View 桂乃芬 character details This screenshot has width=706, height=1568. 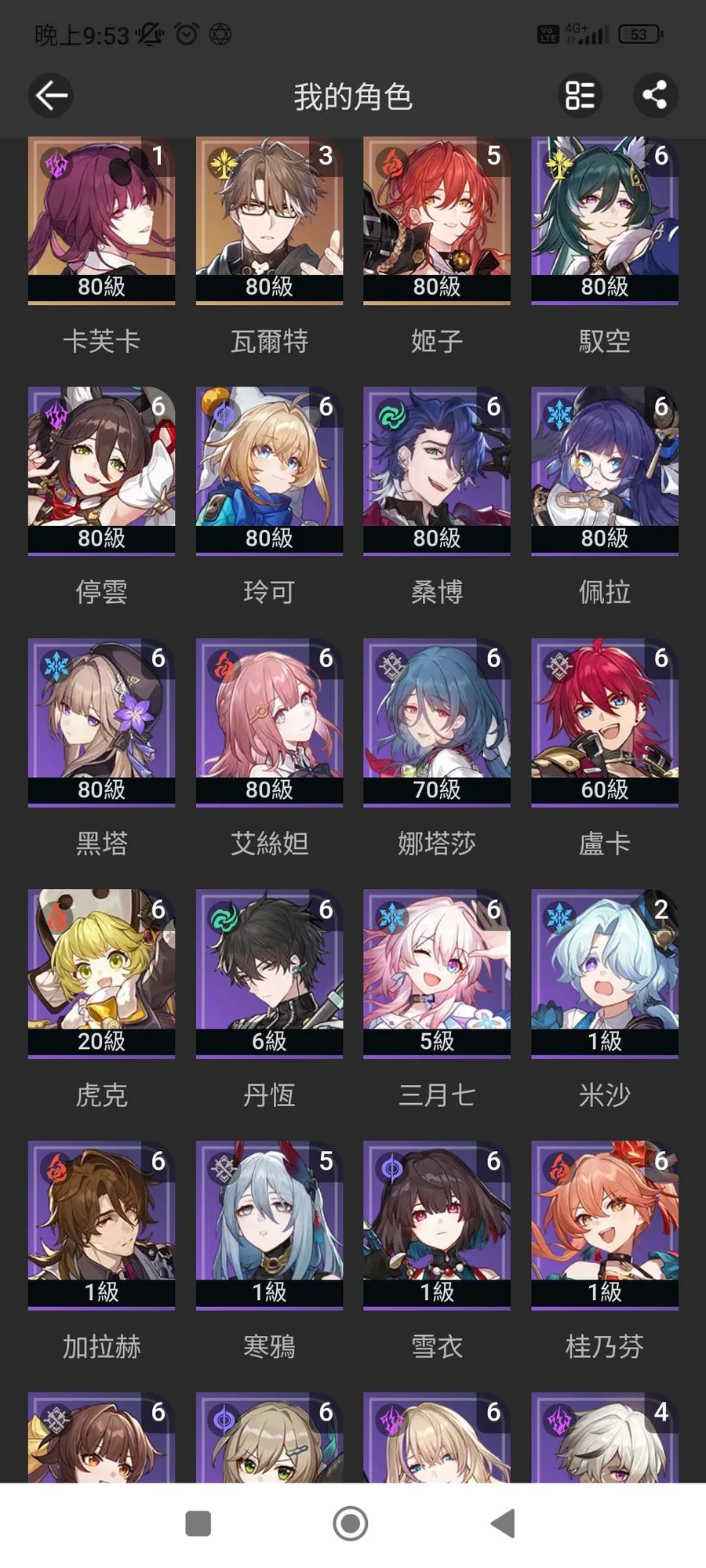point(604,1223)
